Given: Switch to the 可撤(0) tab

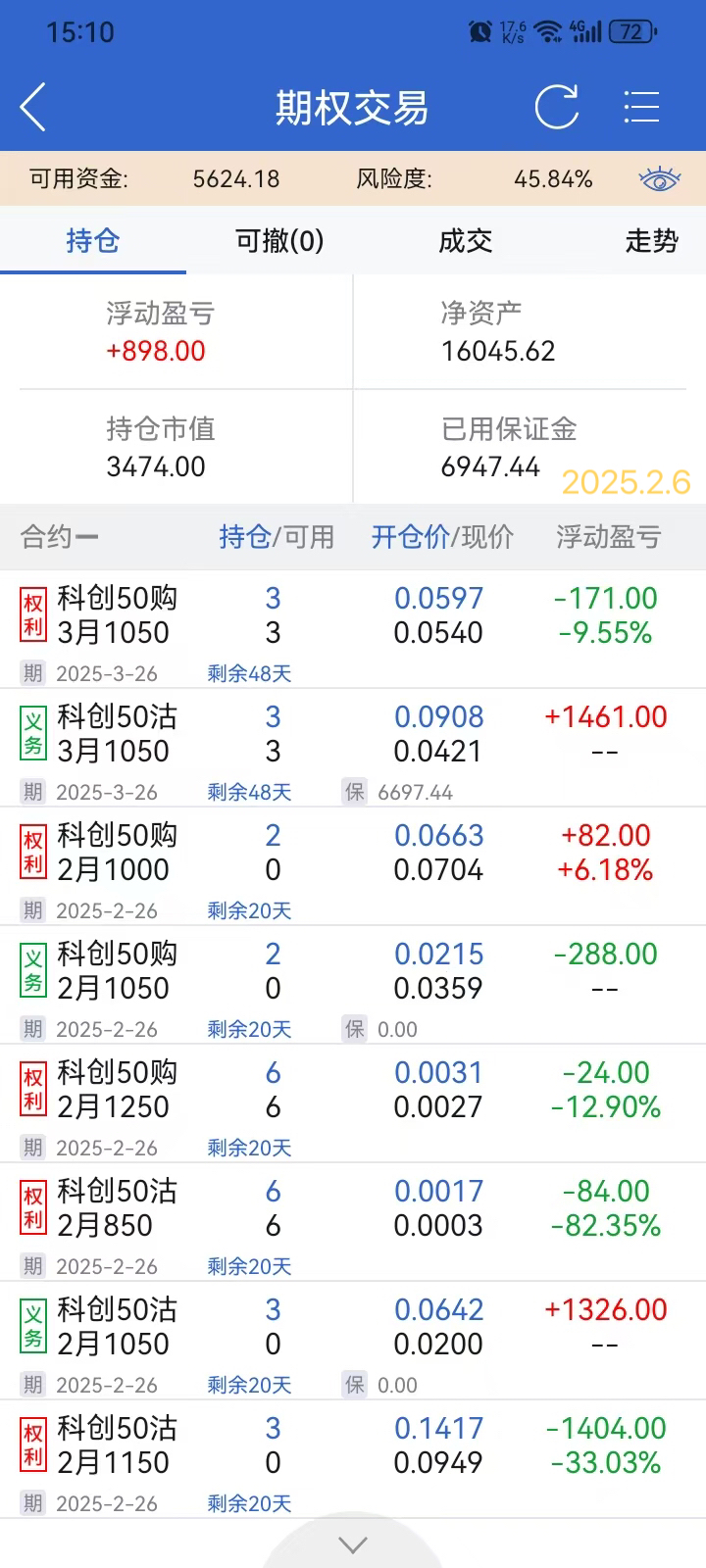Looking at the screenshot, I should tap(279, 241).
